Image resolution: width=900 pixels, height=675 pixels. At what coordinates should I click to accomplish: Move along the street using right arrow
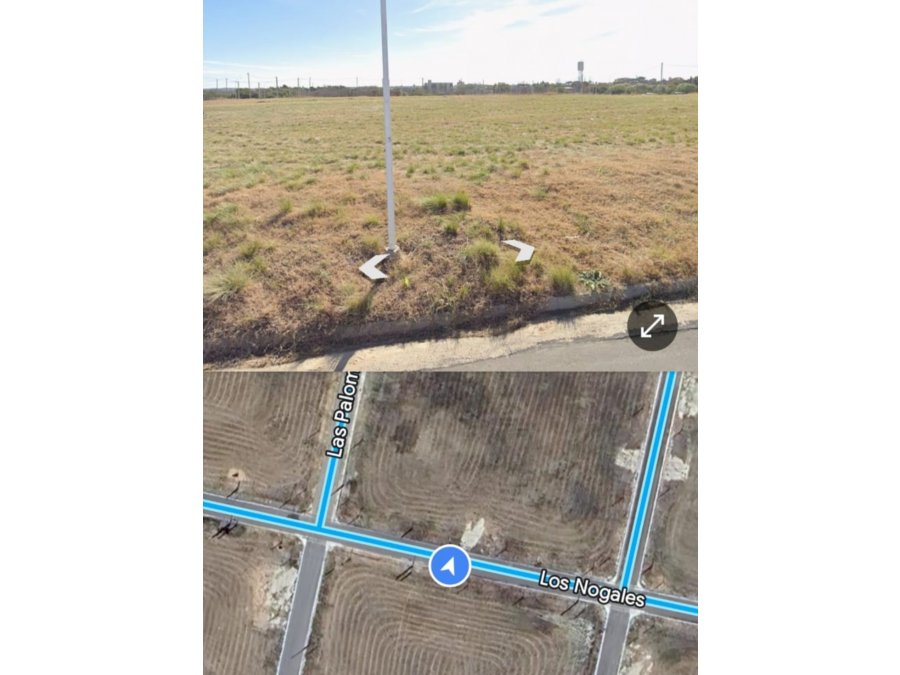[519, 250]
